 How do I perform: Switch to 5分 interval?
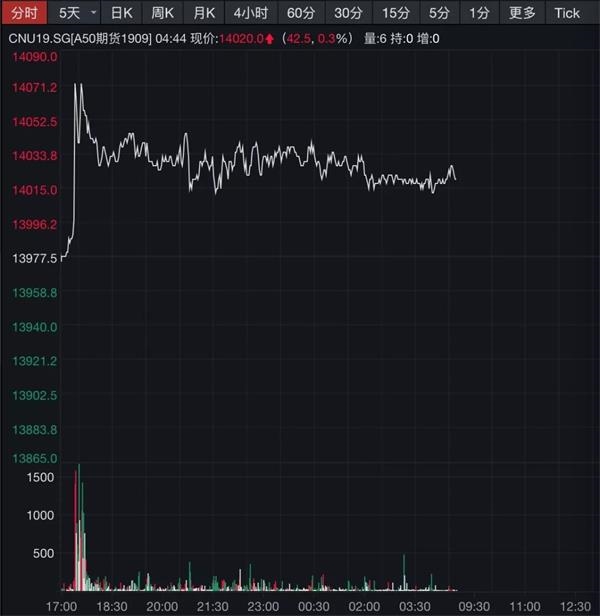439,13
